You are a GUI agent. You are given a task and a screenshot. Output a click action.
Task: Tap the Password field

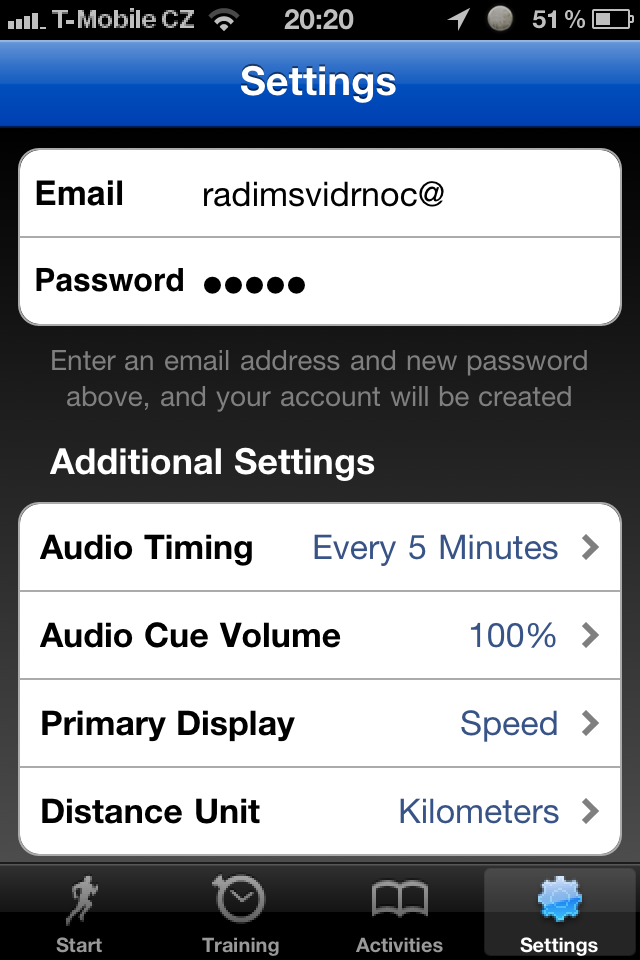(x=400, y=282)
